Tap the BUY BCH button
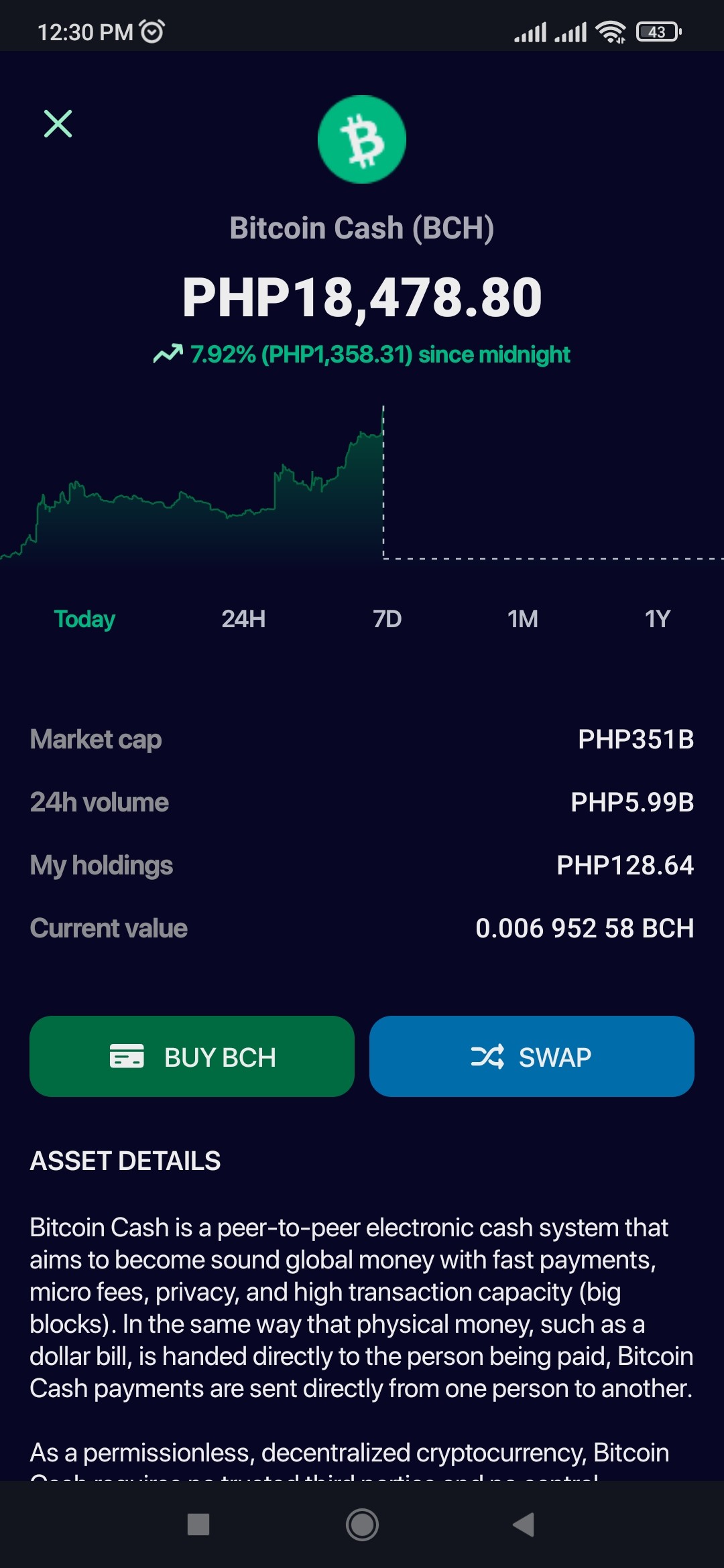The height and width of the screenshot is (1568, 724). click(x=192, y=1056)
